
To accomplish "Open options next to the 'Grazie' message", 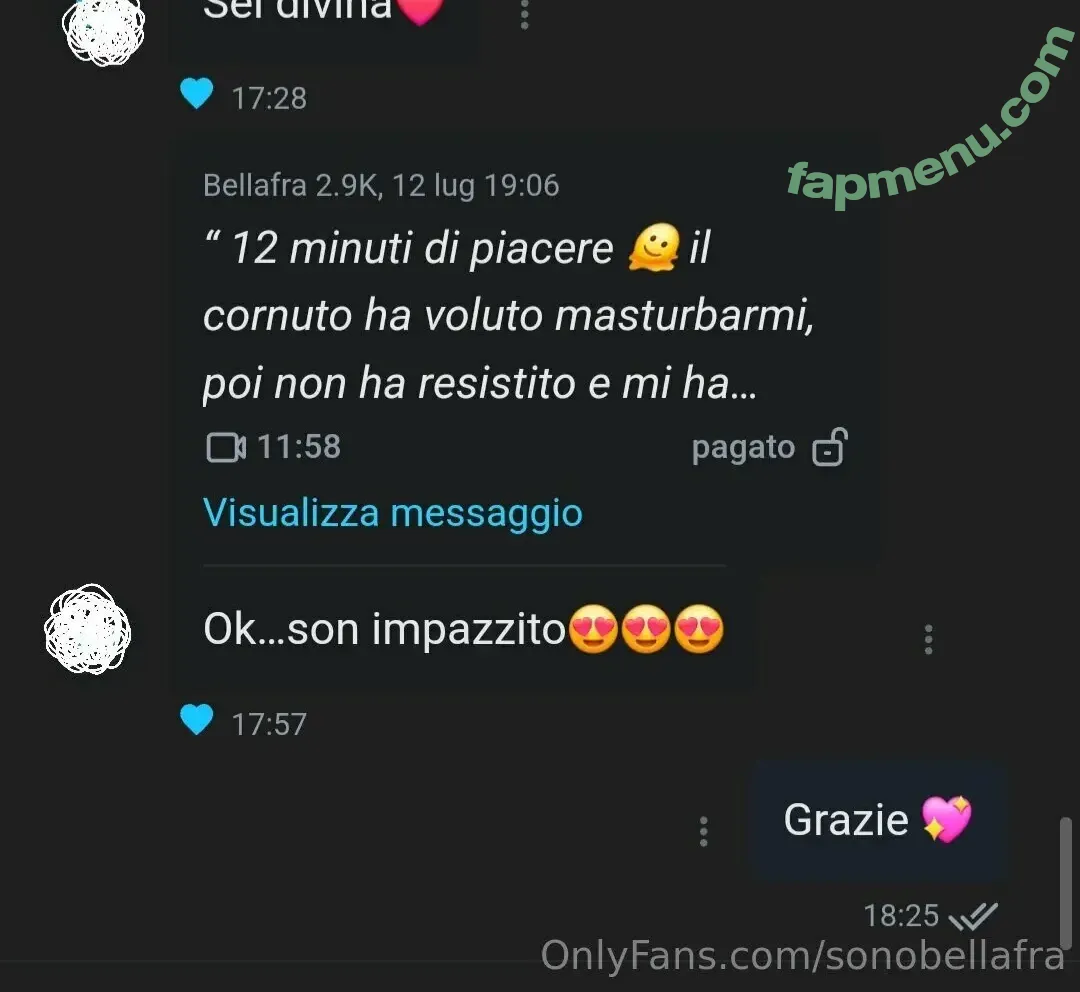I will click(x=703, y=831).
